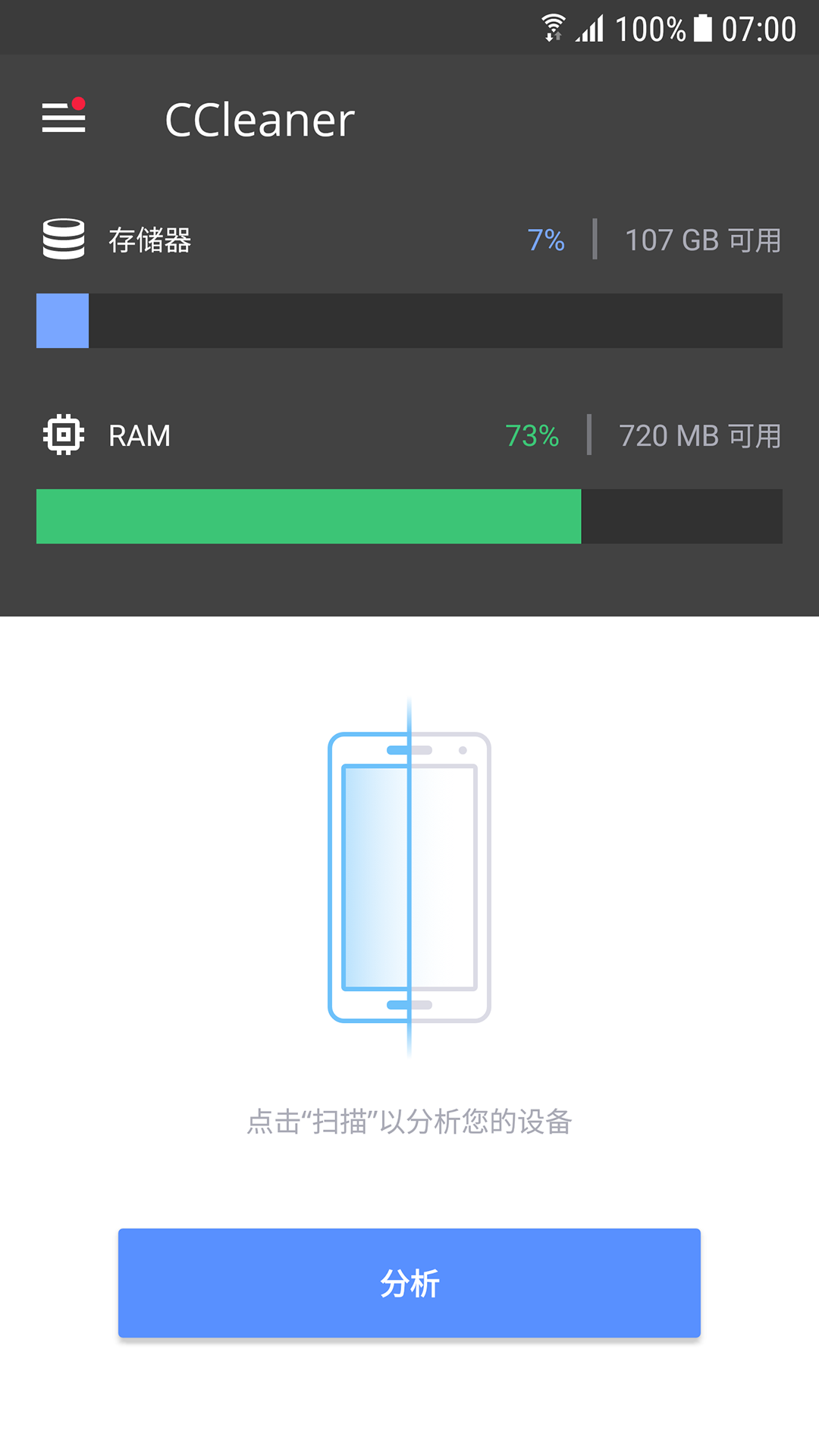Open the 存储器 storage details
The width and height of the screenshot is (819, 1456).
coord(409,281)
